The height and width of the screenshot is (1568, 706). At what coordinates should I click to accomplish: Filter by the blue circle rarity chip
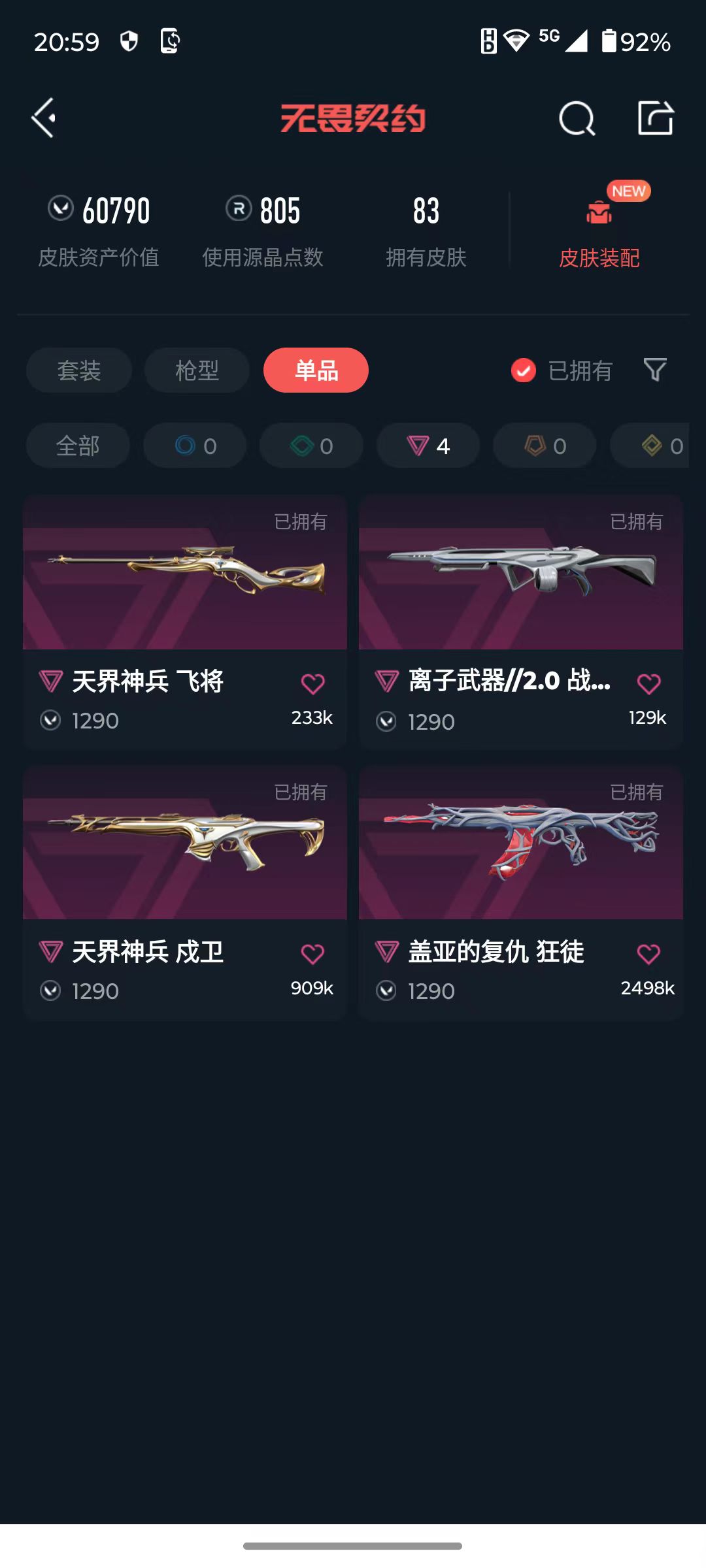click(195, 446)
